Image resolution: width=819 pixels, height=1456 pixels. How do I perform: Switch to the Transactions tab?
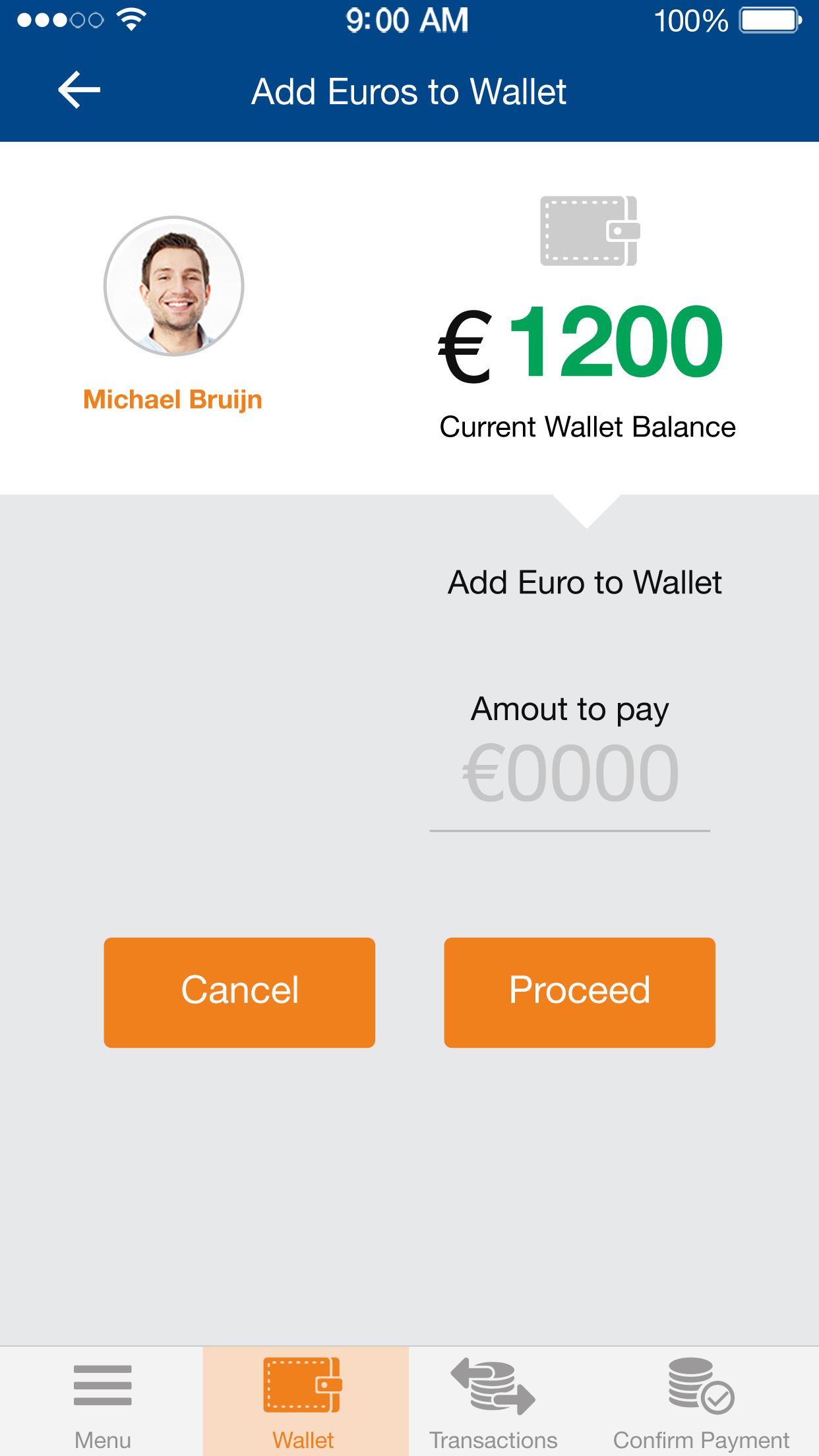click(493, 1401)
